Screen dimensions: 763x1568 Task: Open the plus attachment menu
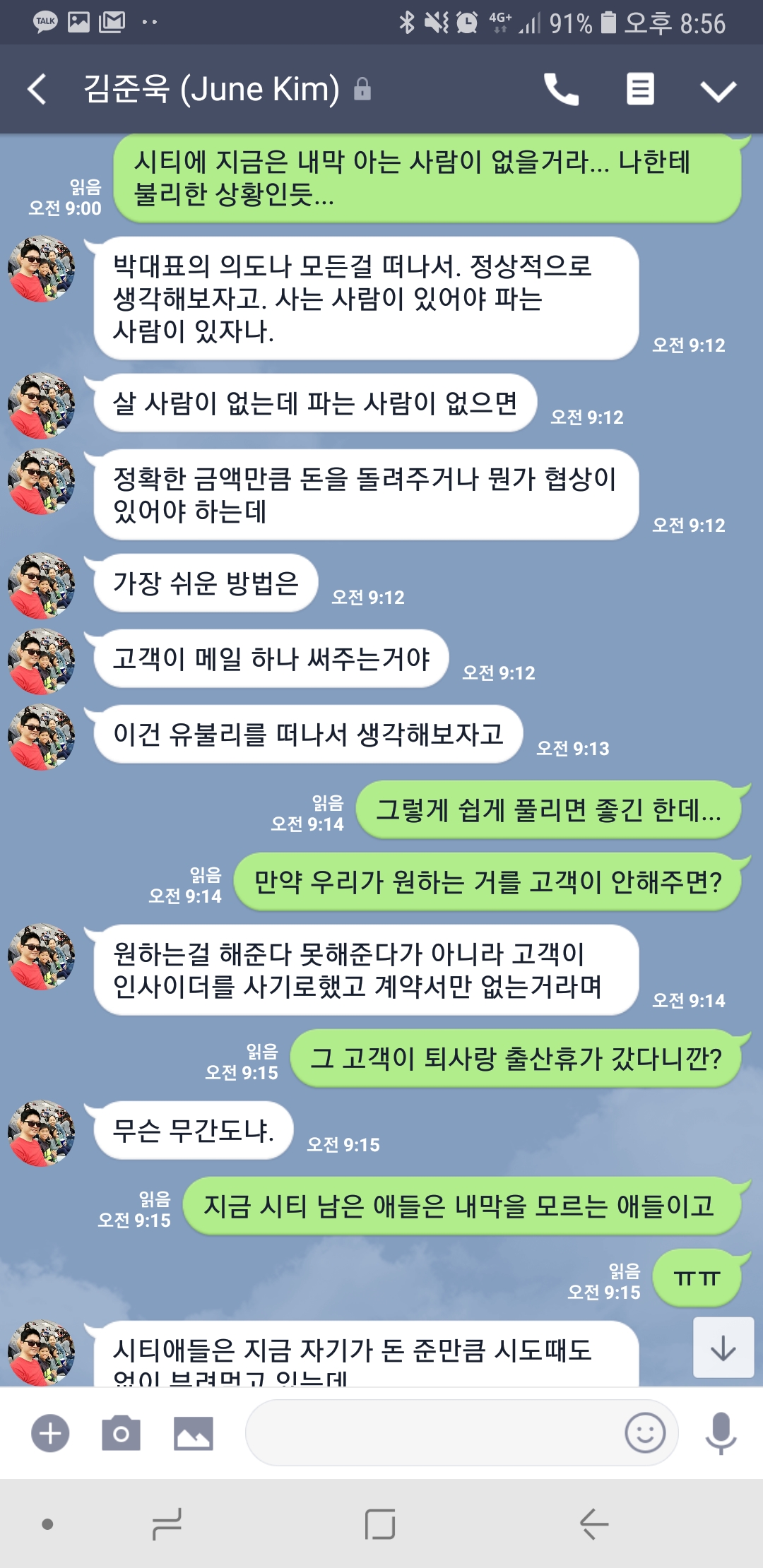pyautogui.click(x=50, y=1433)
